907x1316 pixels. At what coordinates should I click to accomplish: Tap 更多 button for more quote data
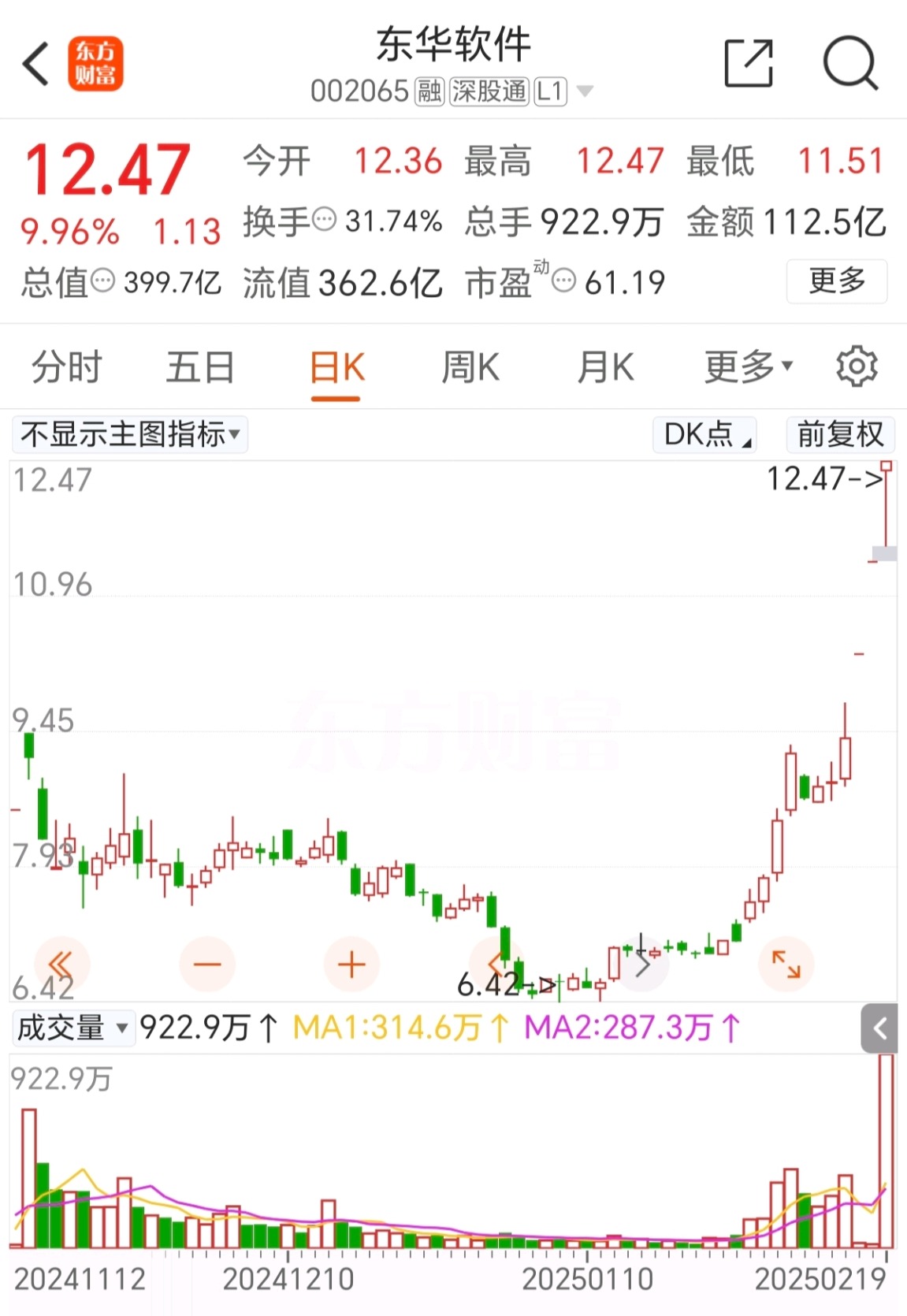836,281
